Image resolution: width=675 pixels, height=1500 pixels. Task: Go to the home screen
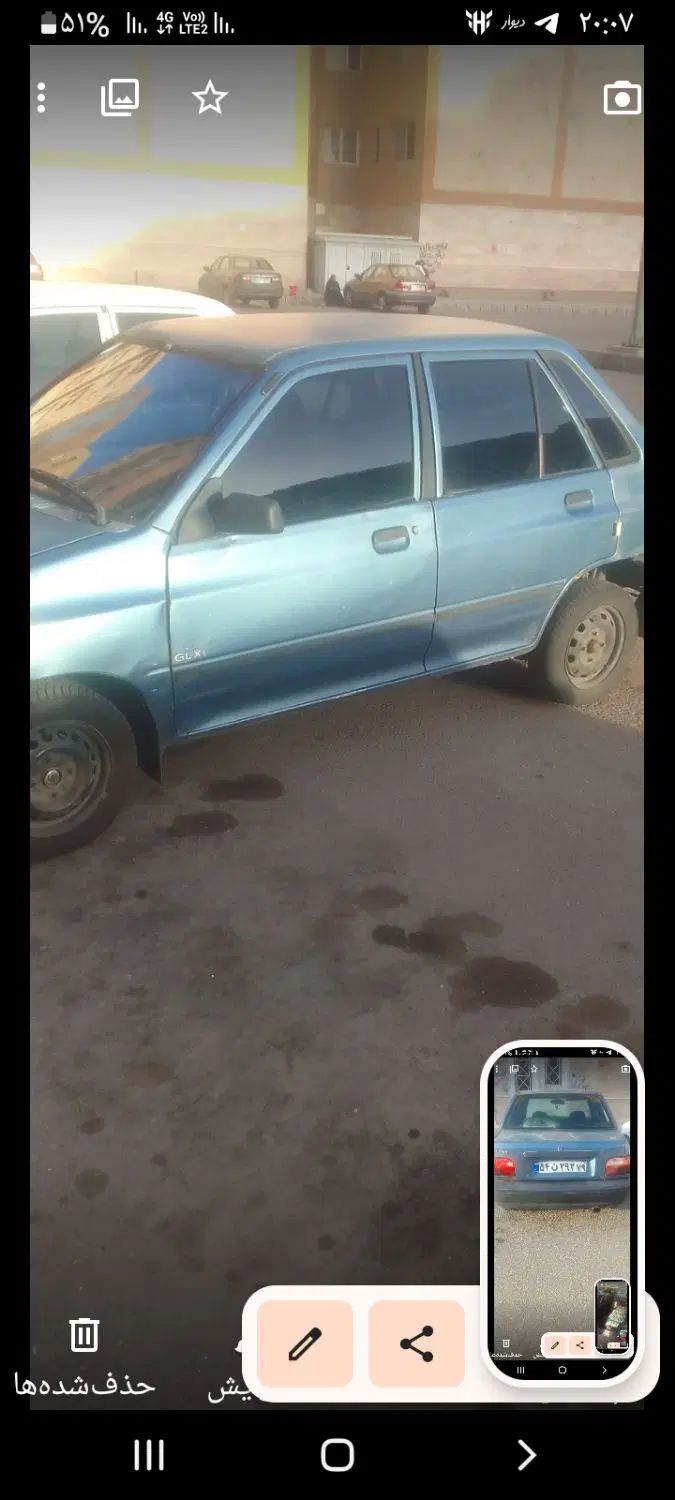pos(337,1455)
